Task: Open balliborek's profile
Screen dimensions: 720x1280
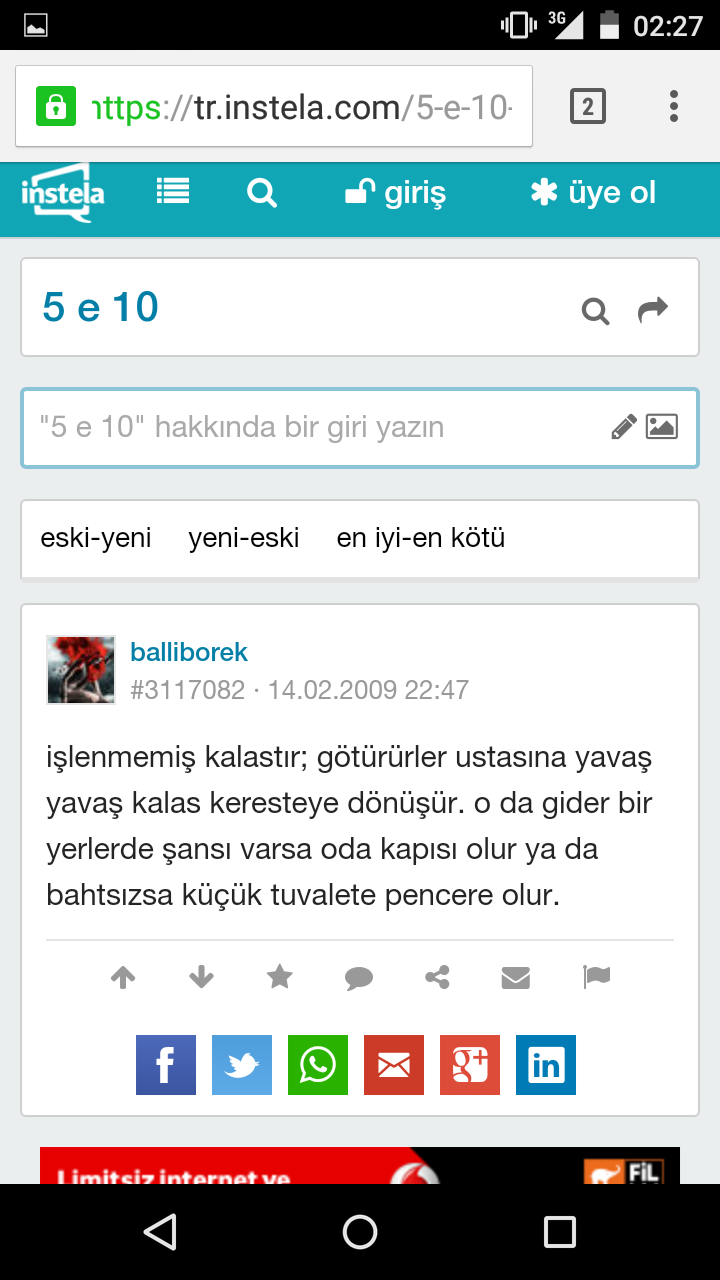Action: [189, 652]
